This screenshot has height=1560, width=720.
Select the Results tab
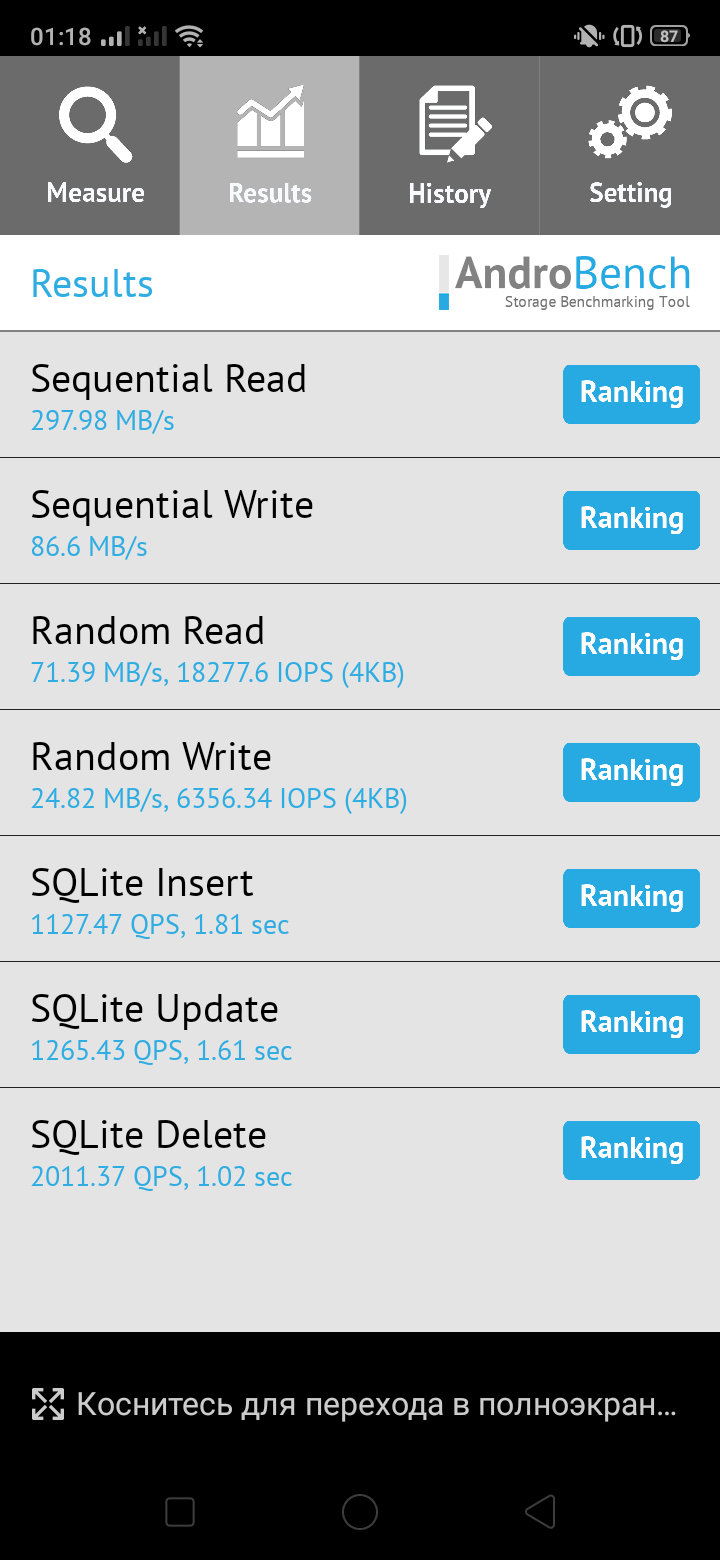[x=270, y=146]
